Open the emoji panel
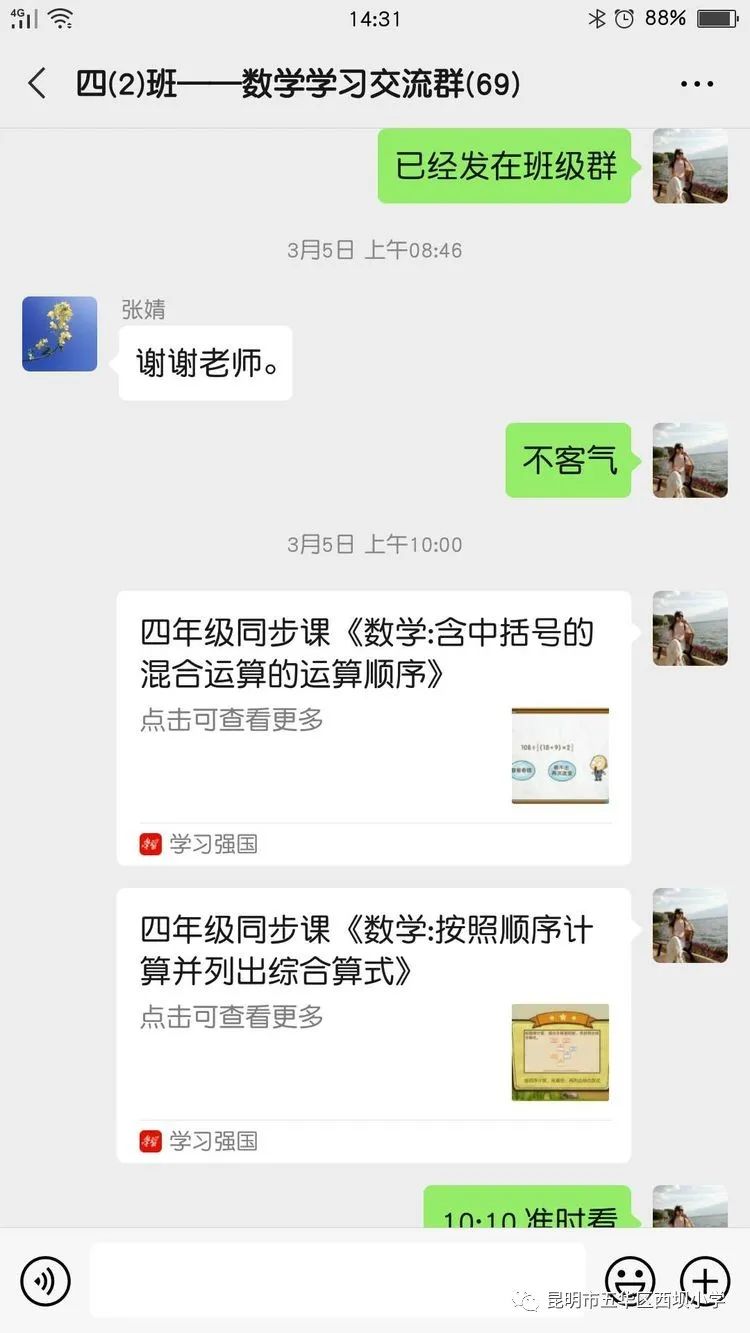The image size is (750, 1333). click(630, 1280)
